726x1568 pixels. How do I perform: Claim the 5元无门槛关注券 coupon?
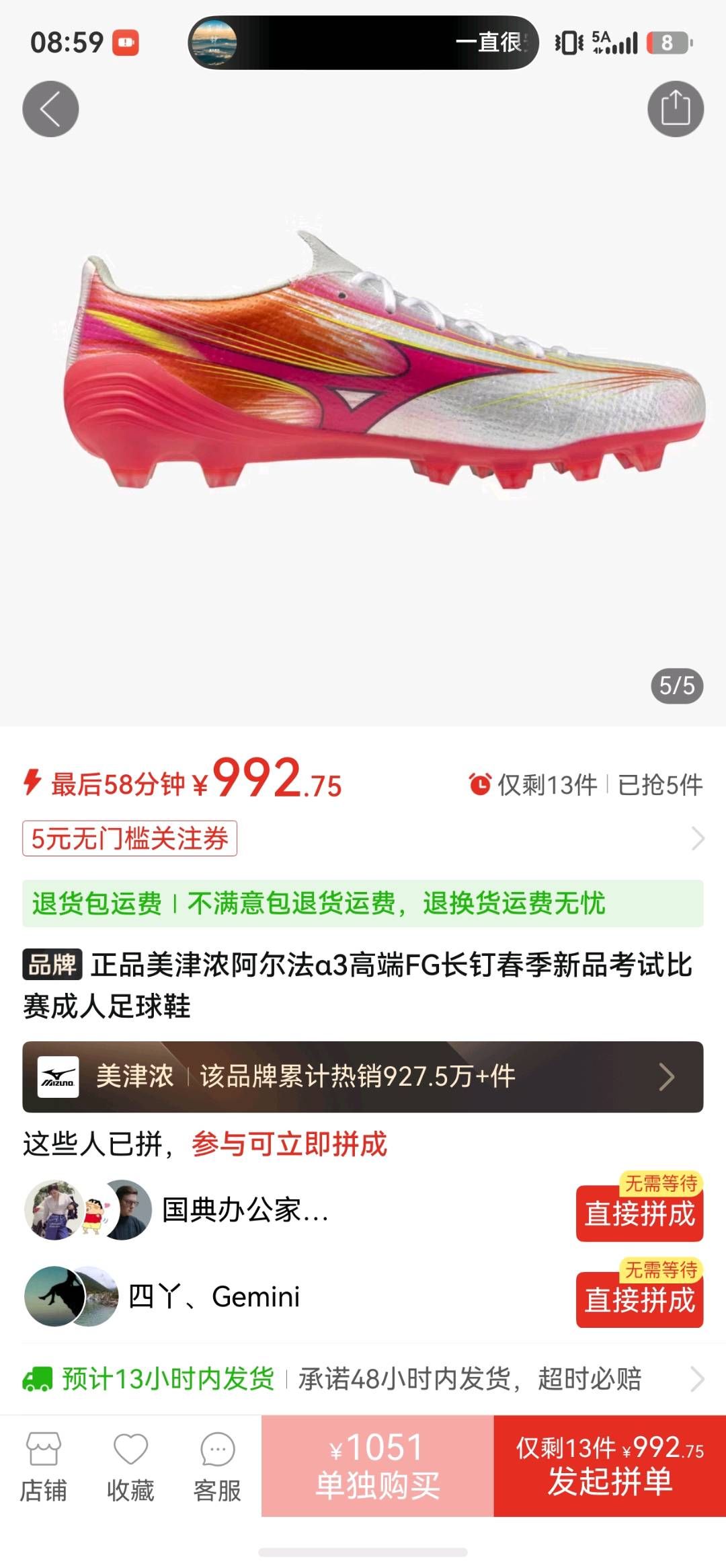coord(130,839)
